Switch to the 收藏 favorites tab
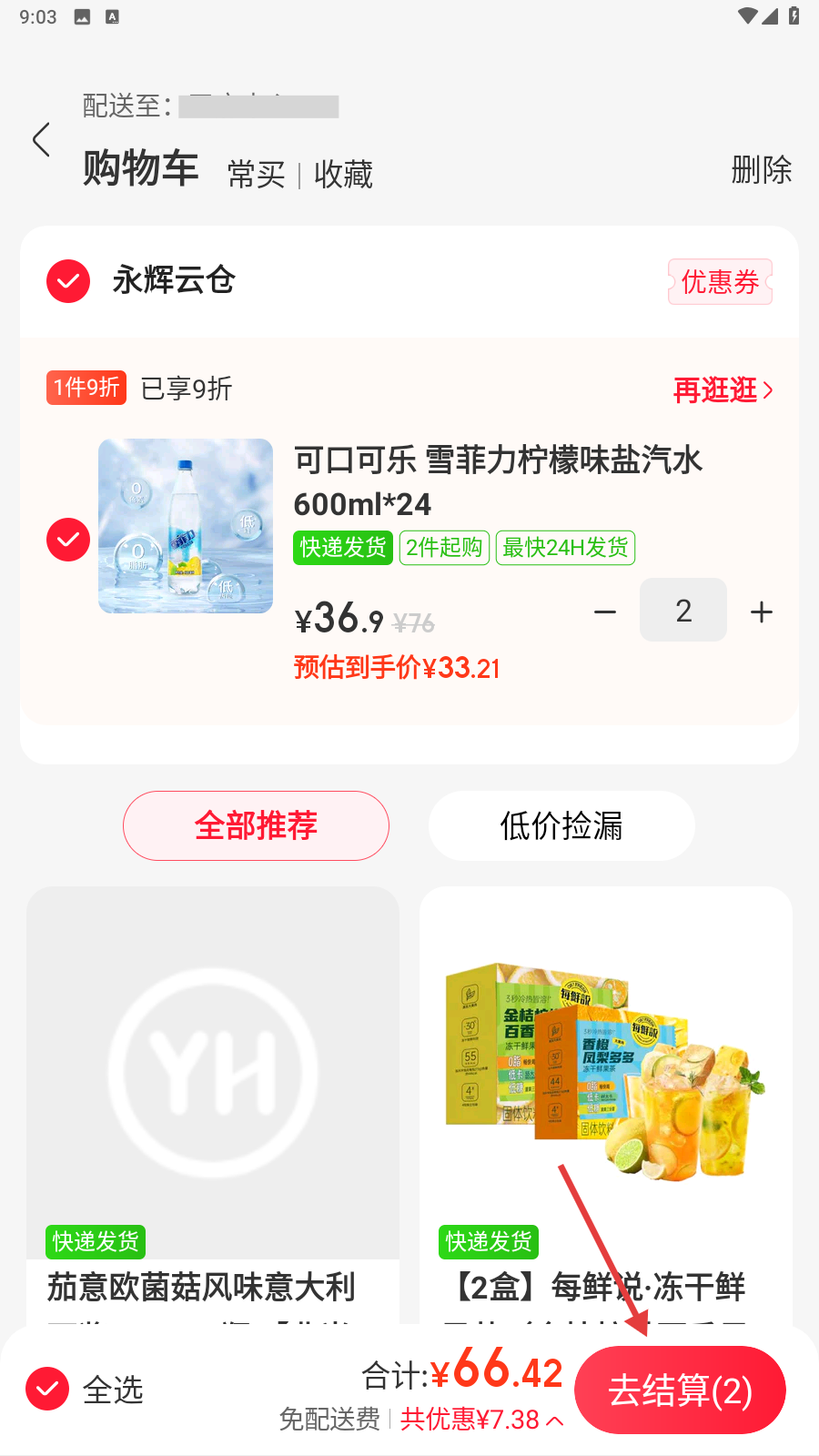The image size is (819, 1456). [x=343, y=174]
